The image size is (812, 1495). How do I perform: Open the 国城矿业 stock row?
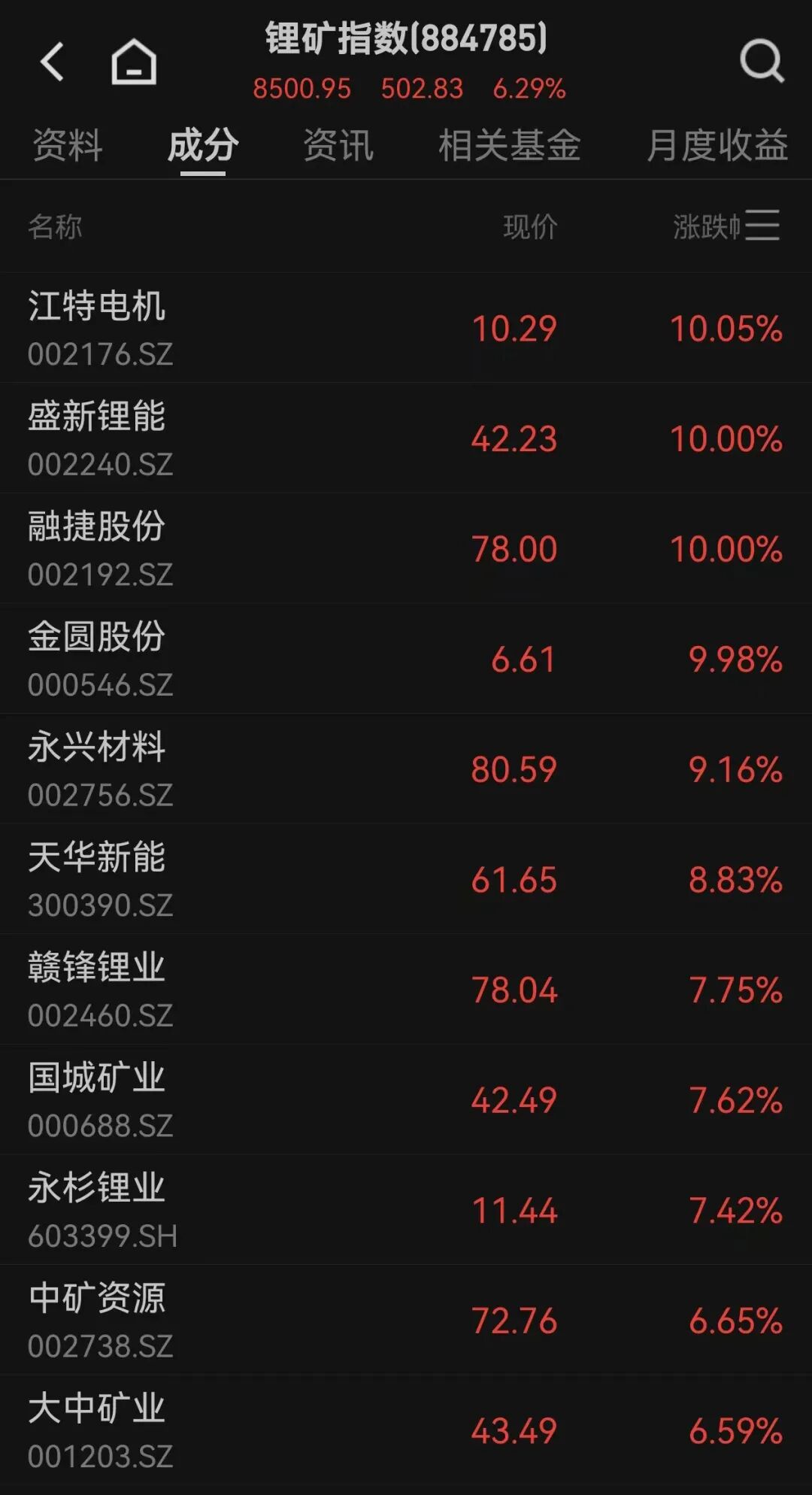(406, 1100)
